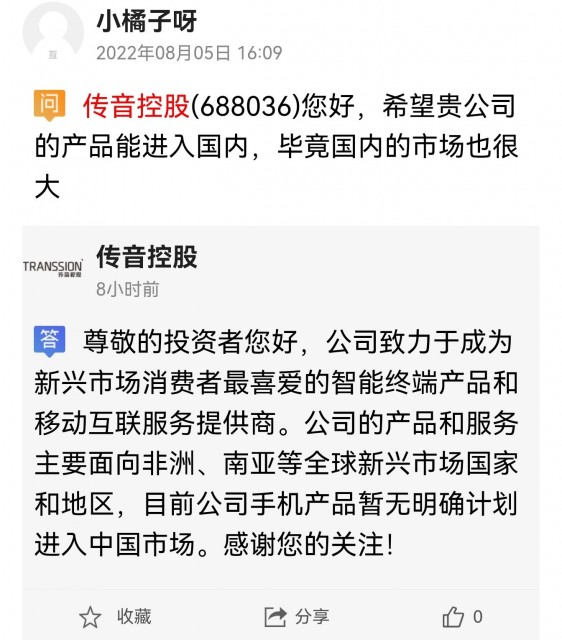The image size is (562, 640).
Task: Open the red 传音控股 stock link
Action: (136, 106)
